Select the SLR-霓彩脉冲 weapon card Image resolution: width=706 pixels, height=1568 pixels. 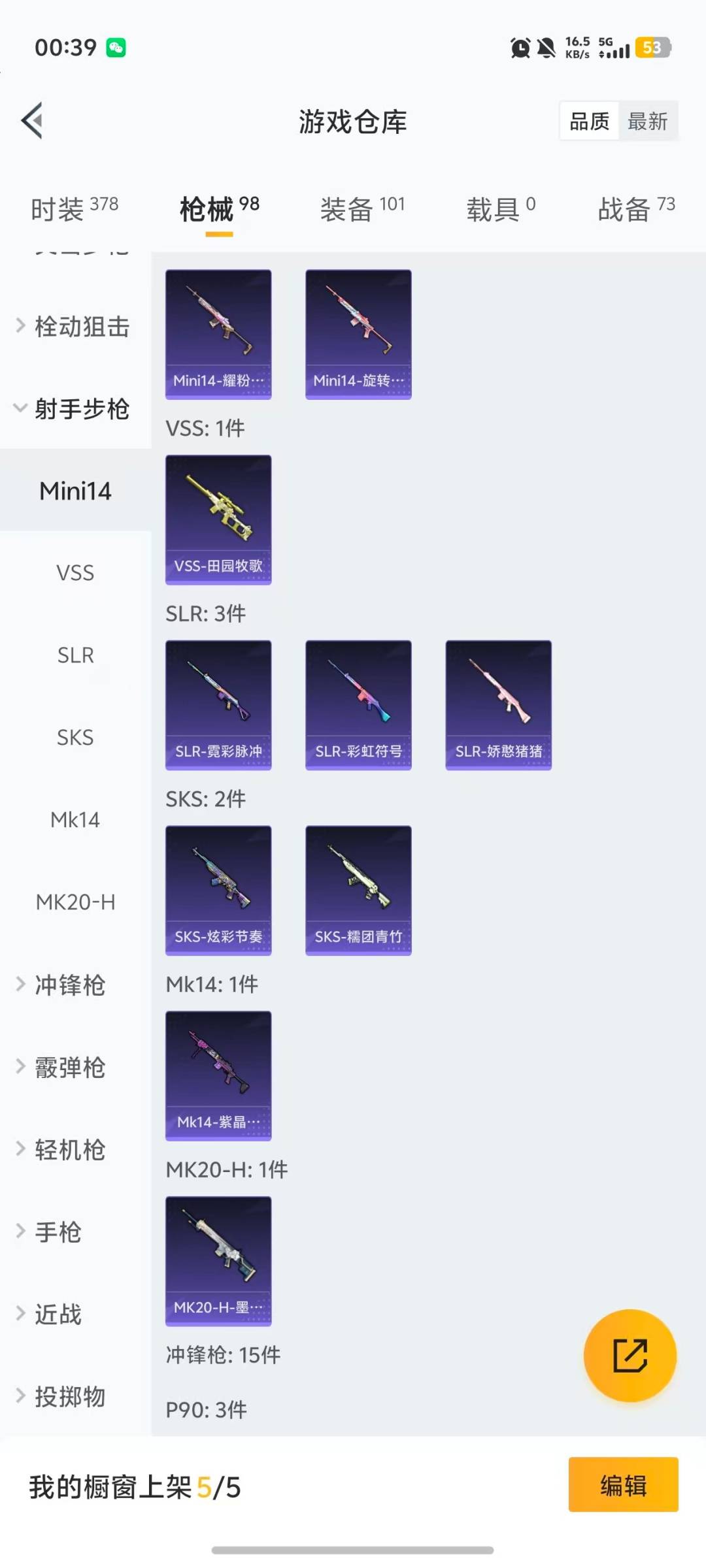tap(218, 704)
